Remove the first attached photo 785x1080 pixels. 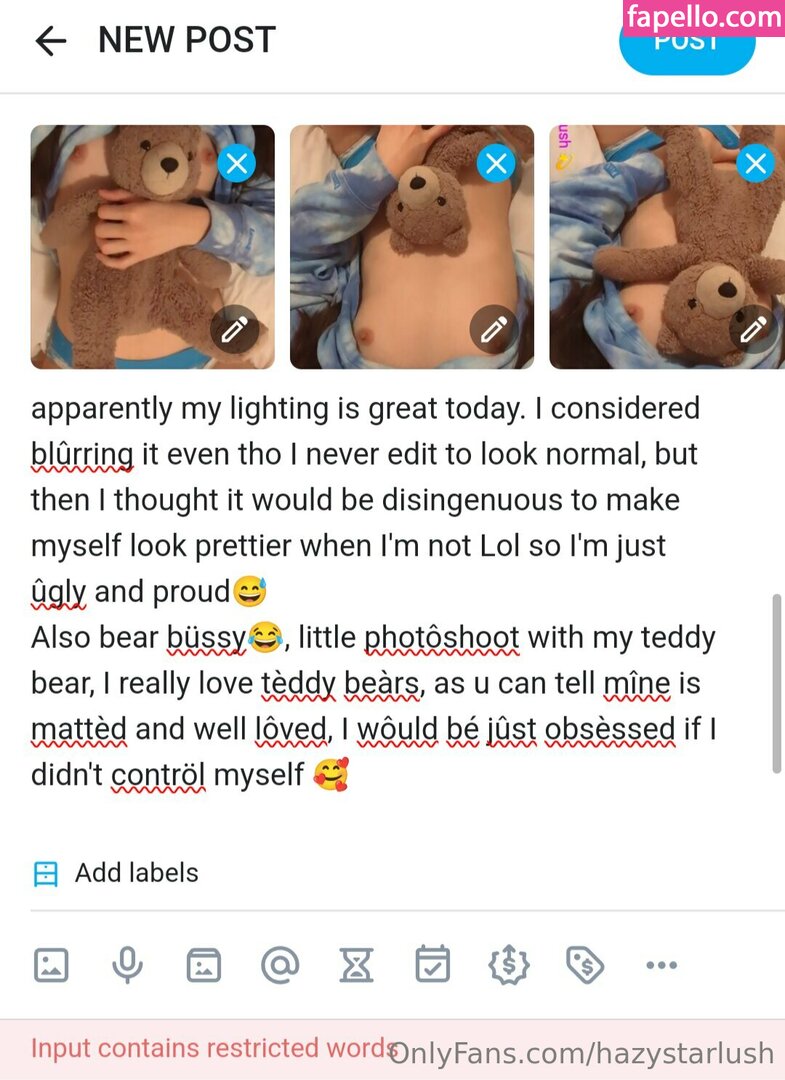click(x=236, y=163)
